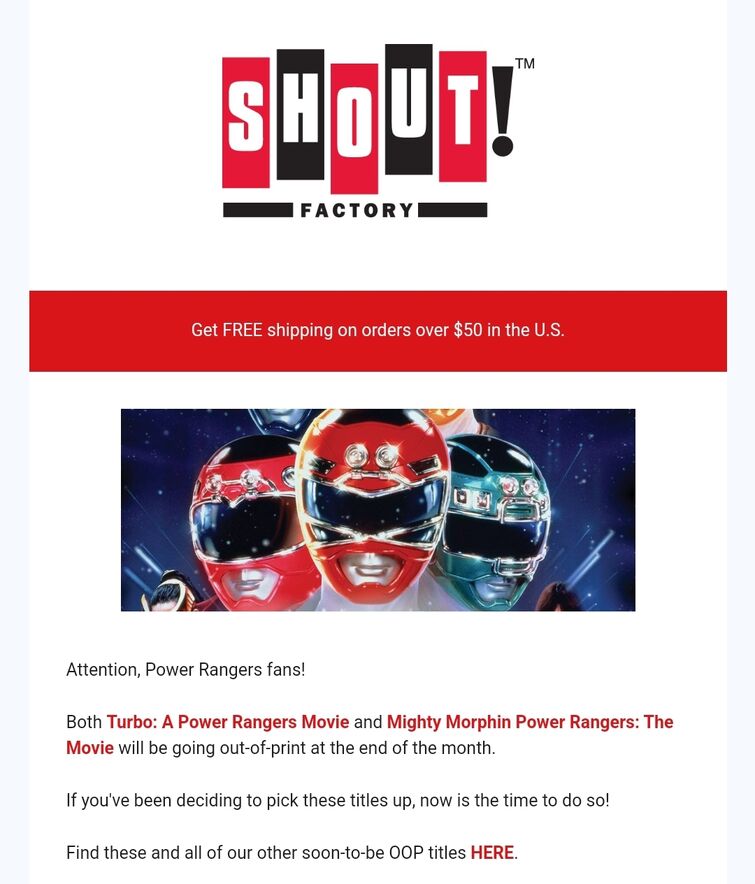Open the Power Rangers helmets banner image
This screenshot has width=755, height=884.
pos(378,510)
